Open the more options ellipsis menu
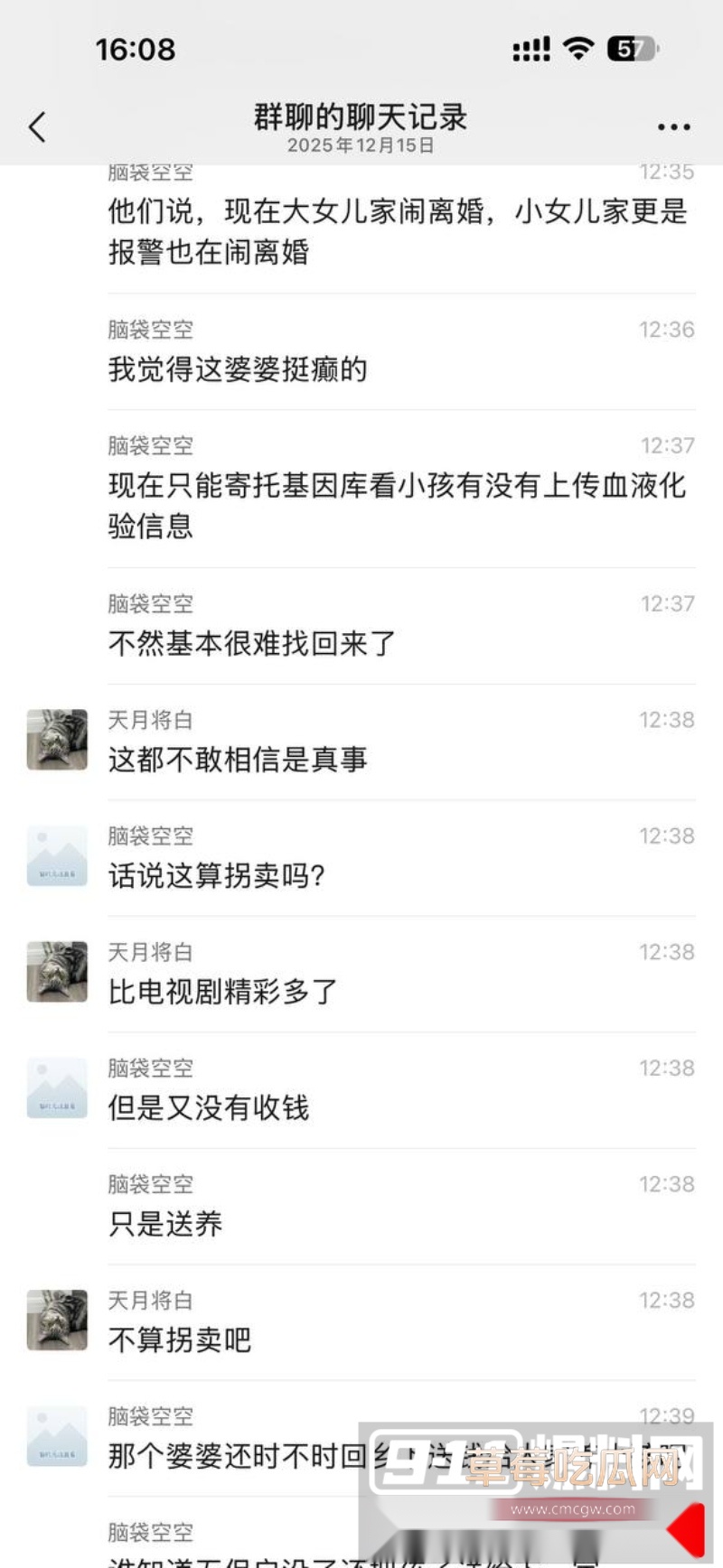 click(x=672, y=127)
